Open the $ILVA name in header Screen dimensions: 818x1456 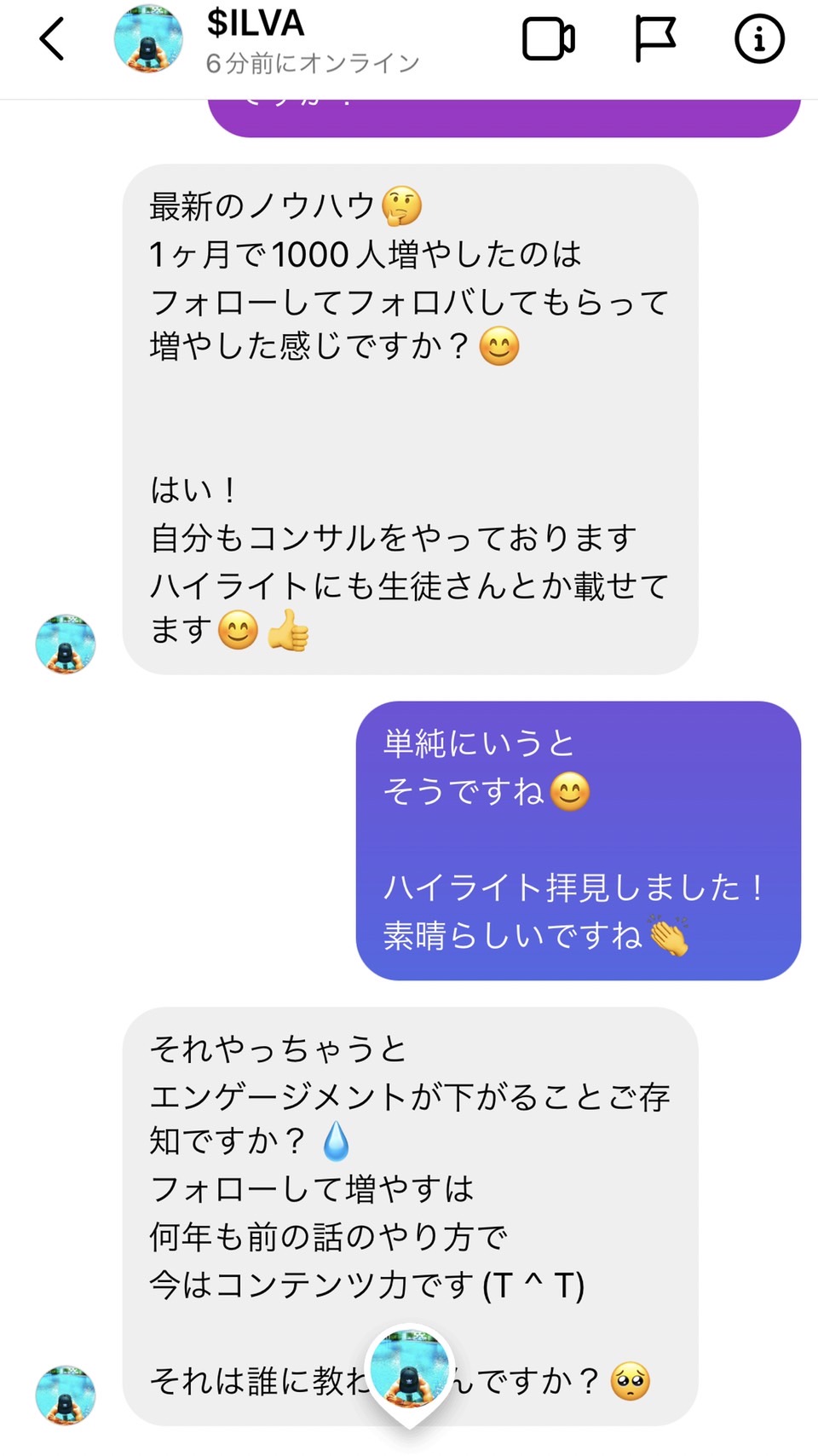coord(256,23)
